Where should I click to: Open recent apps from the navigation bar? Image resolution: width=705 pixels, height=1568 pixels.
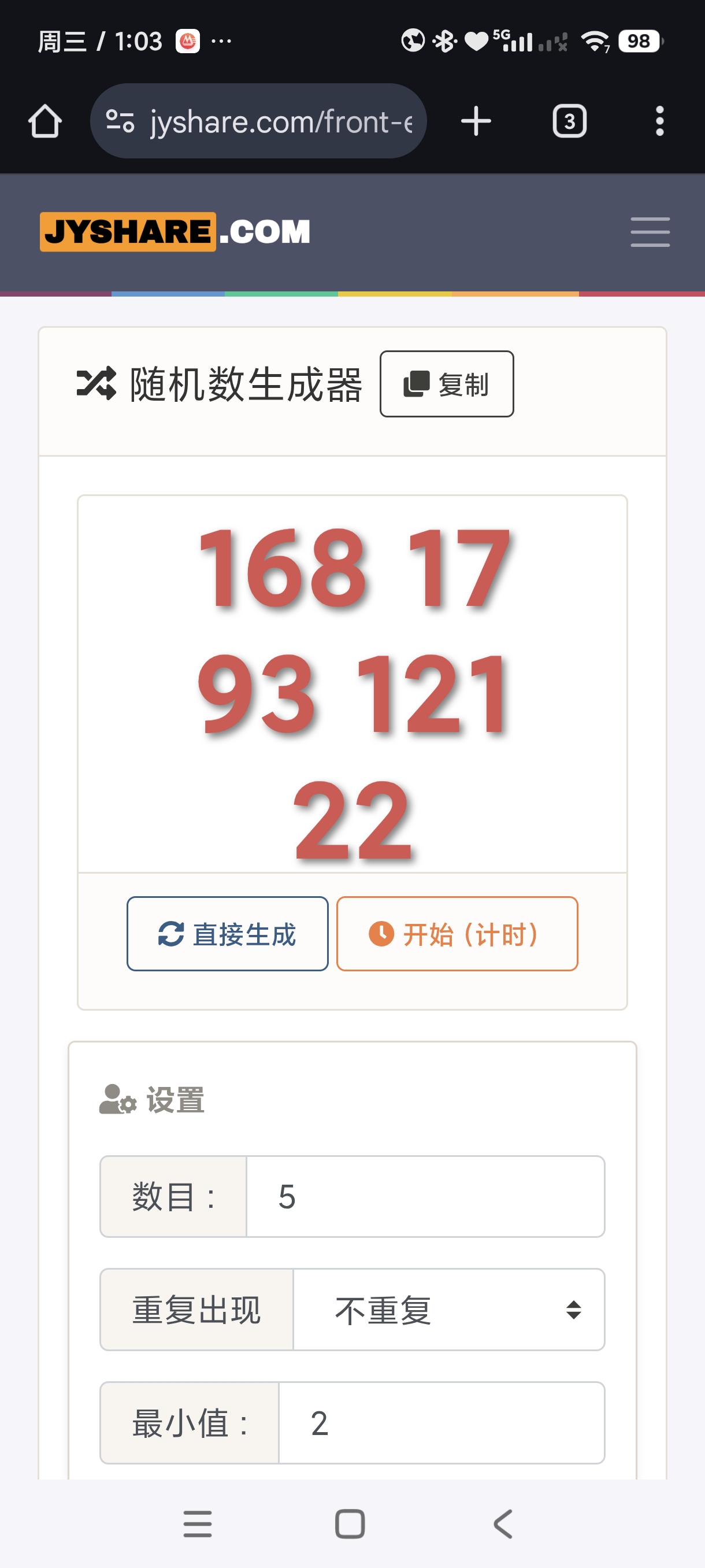tap(198, 1524)
